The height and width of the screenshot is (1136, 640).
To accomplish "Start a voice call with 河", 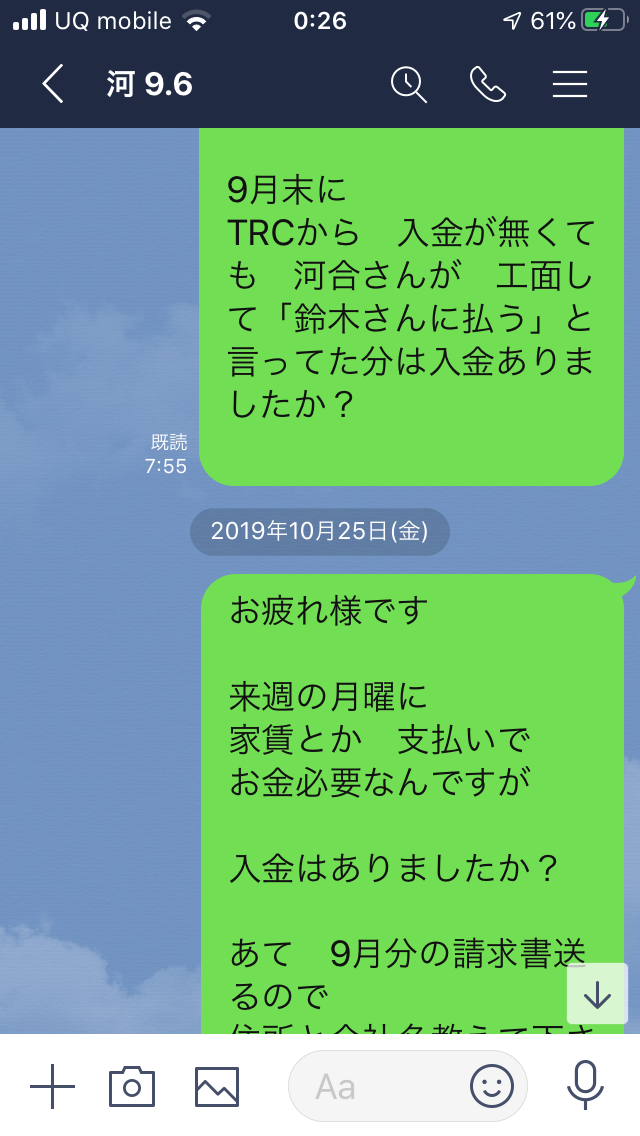I will (x=487, y=85).
